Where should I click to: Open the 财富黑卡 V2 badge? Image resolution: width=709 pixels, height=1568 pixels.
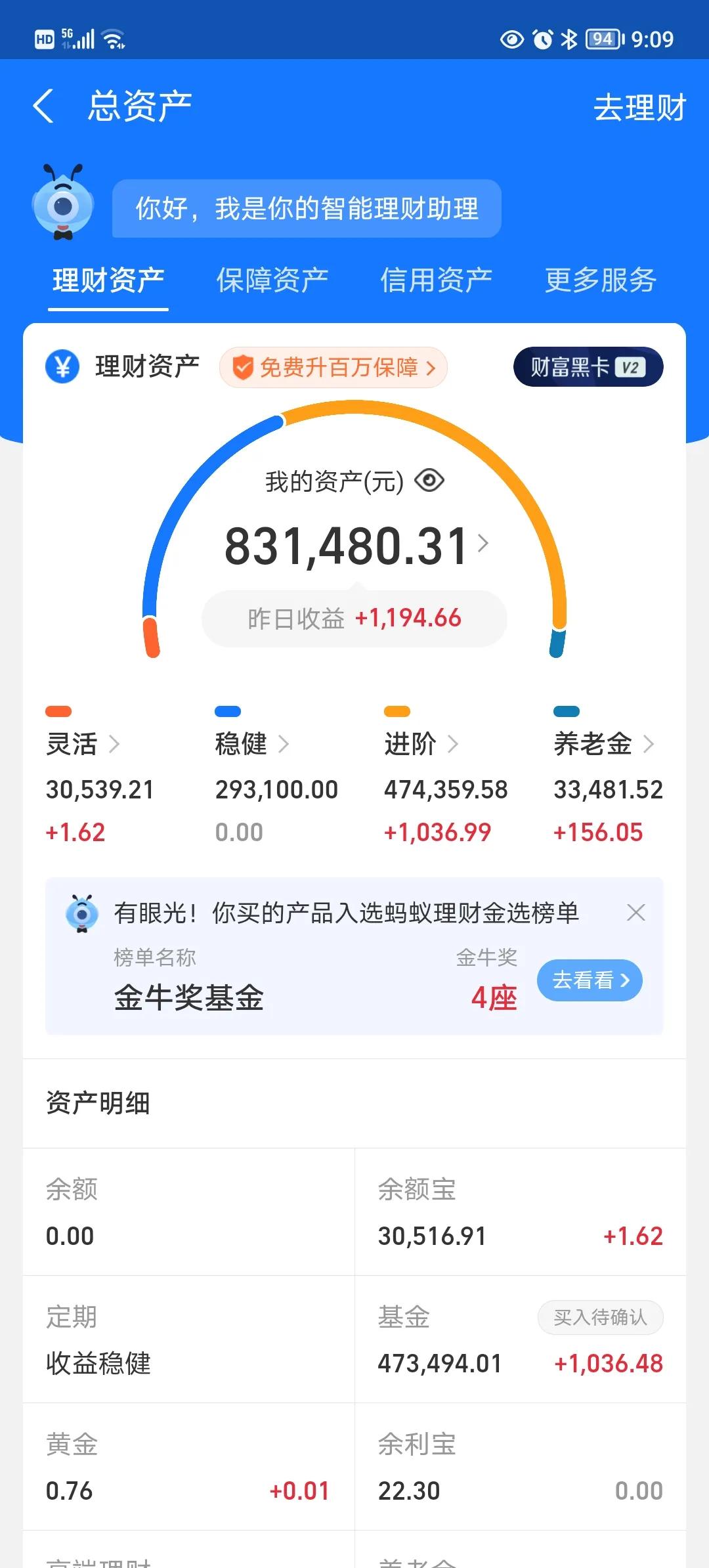[x=588, y=366]
